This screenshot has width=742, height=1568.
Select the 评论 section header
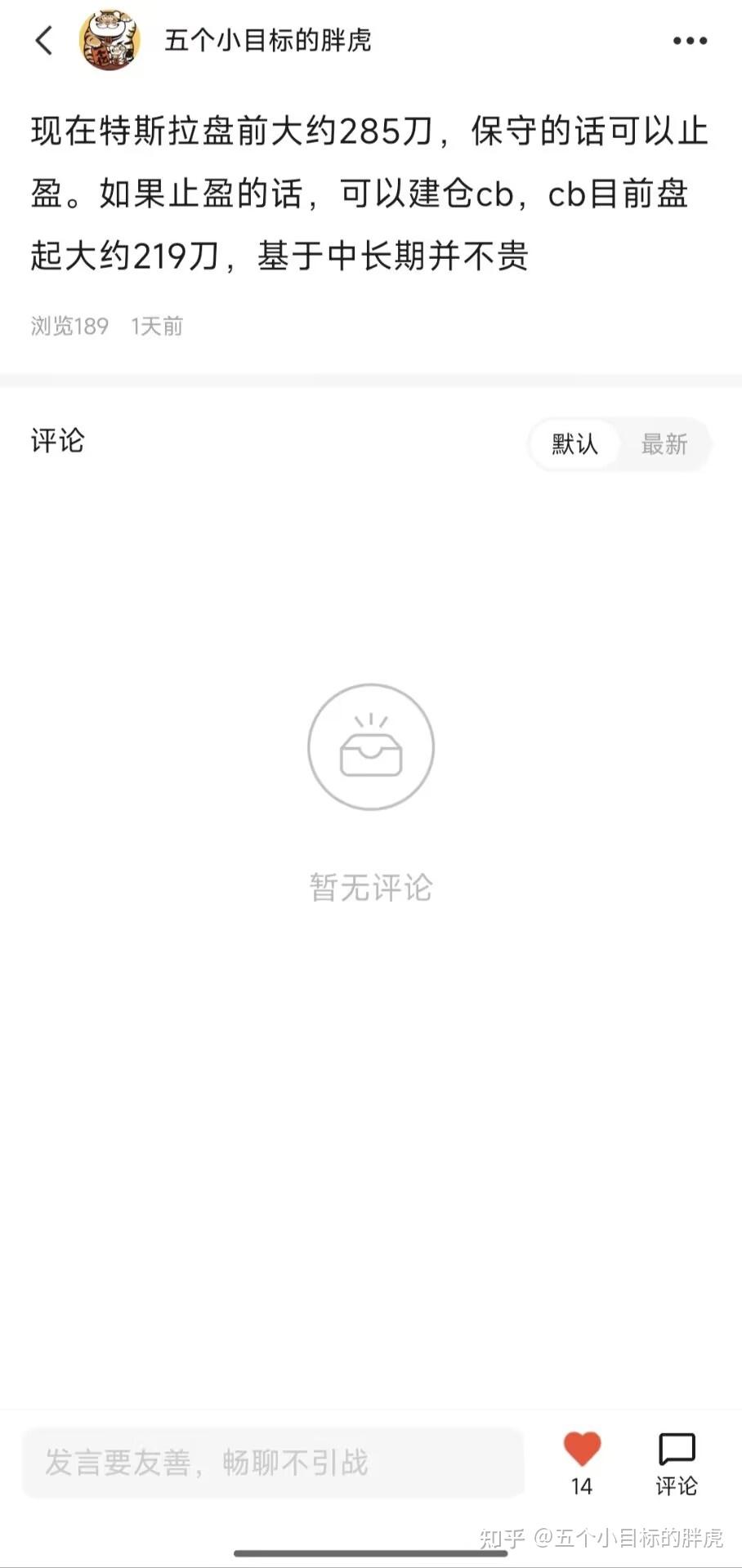pos(55,442)
